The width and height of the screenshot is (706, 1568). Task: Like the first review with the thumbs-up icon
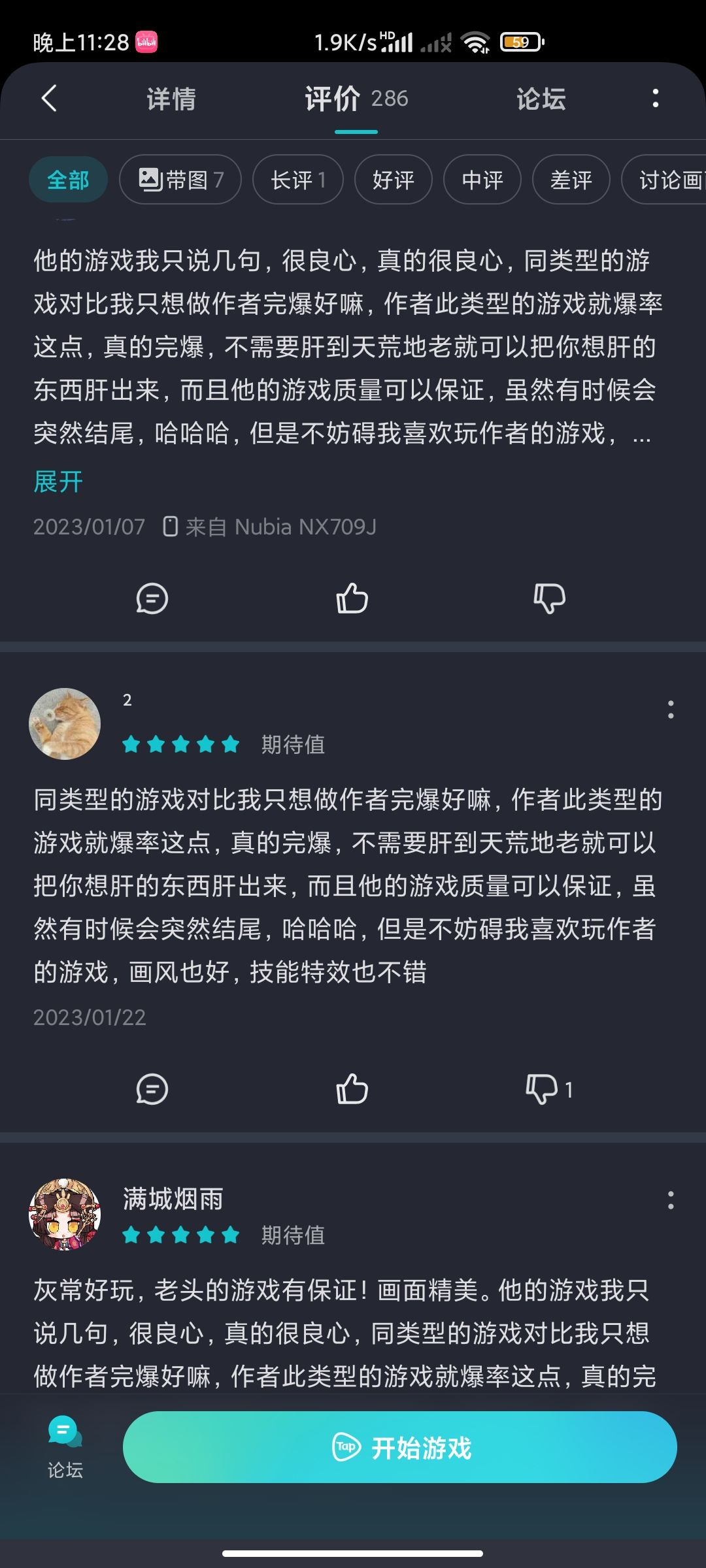[x=353, y=598]
